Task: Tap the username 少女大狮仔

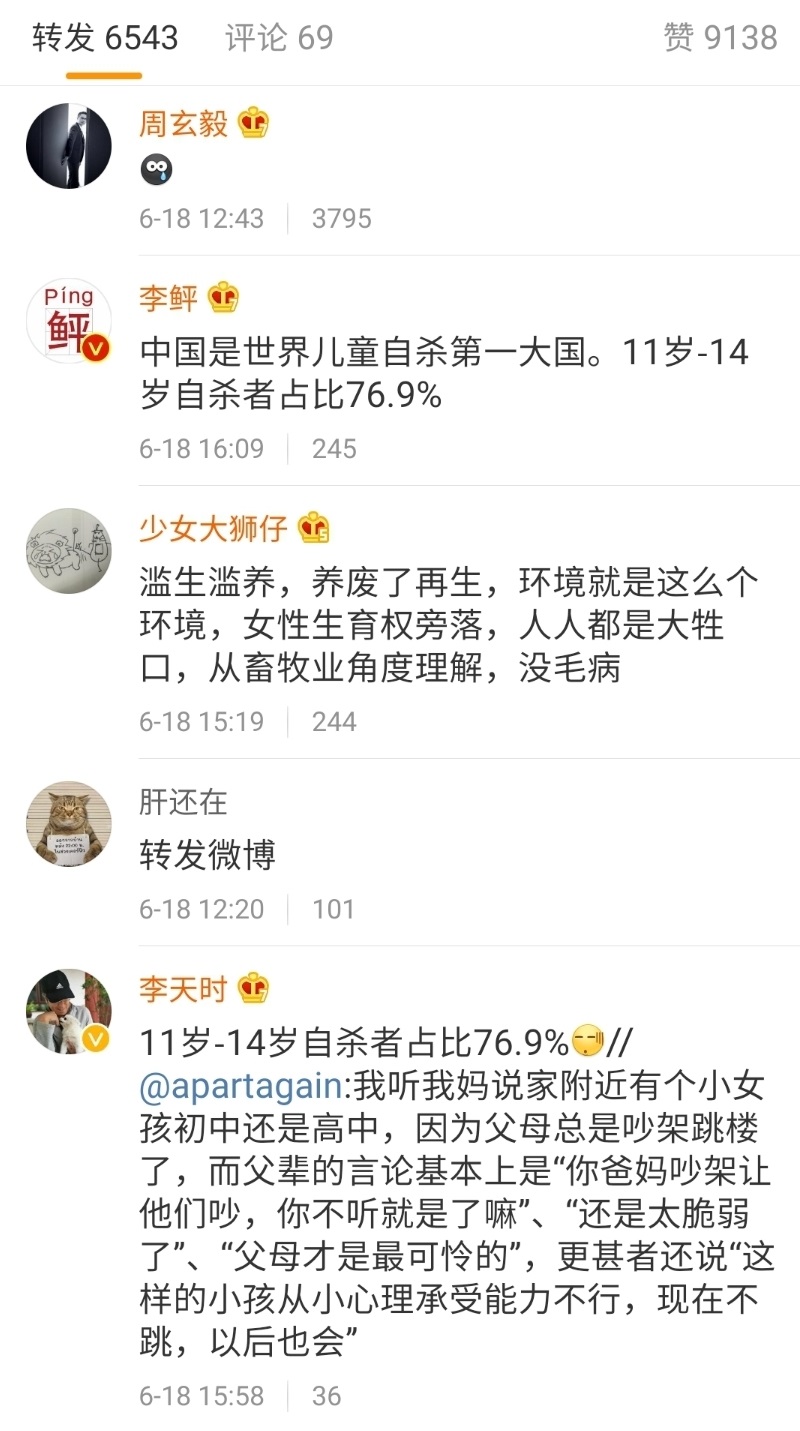Action: tap(214, 528)
